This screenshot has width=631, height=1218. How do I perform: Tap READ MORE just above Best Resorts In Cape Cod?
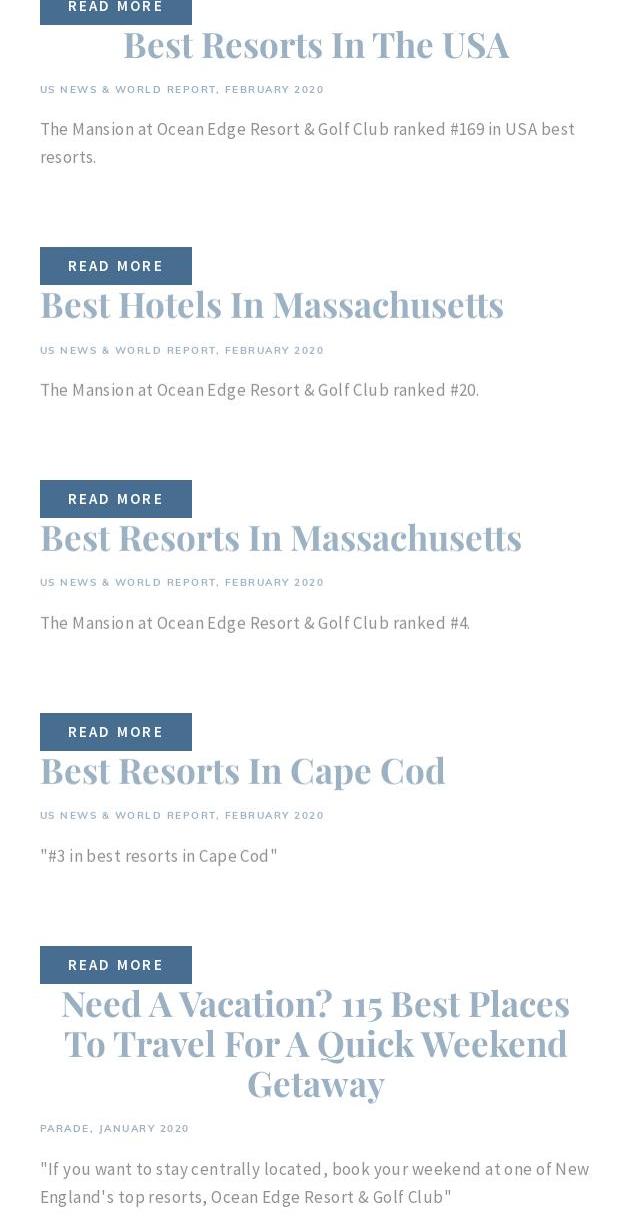click(115, 732)
